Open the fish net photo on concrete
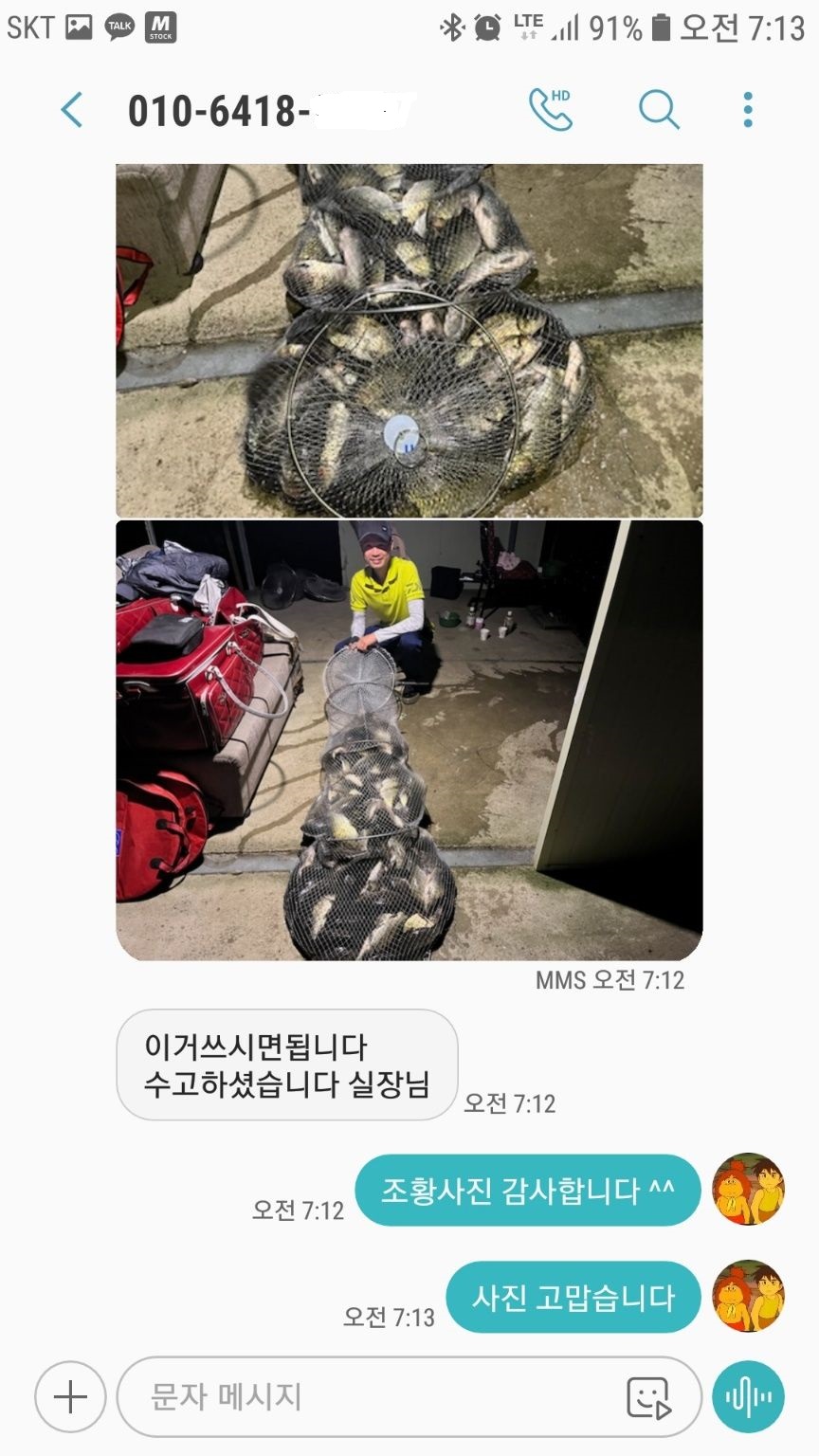Screen dimensions: 819x1456 click(x=409, y=340)
